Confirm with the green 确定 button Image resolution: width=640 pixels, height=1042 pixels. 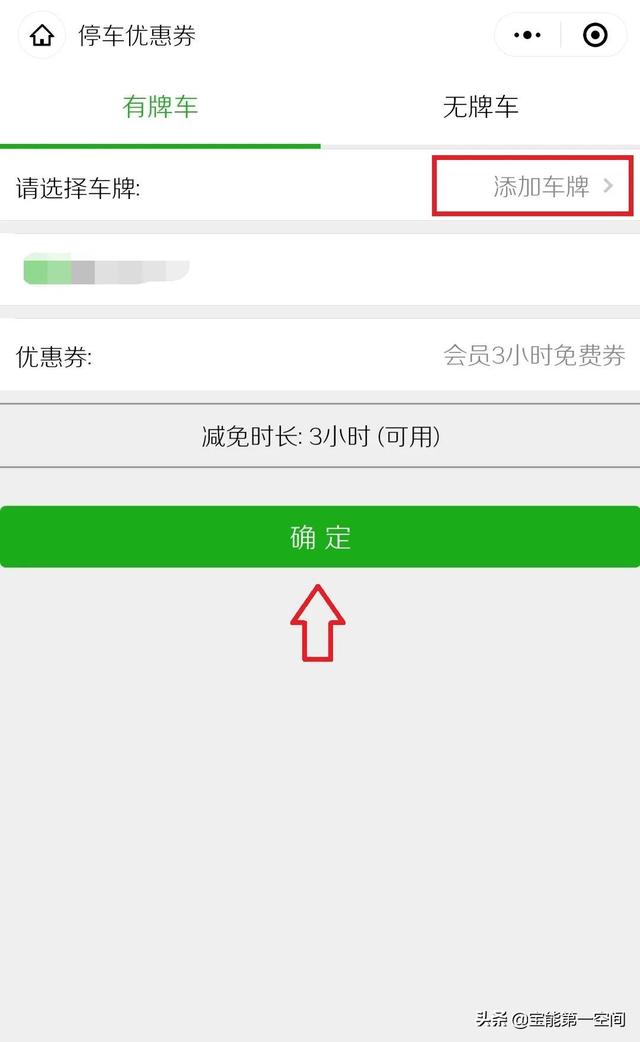(320, 536)
